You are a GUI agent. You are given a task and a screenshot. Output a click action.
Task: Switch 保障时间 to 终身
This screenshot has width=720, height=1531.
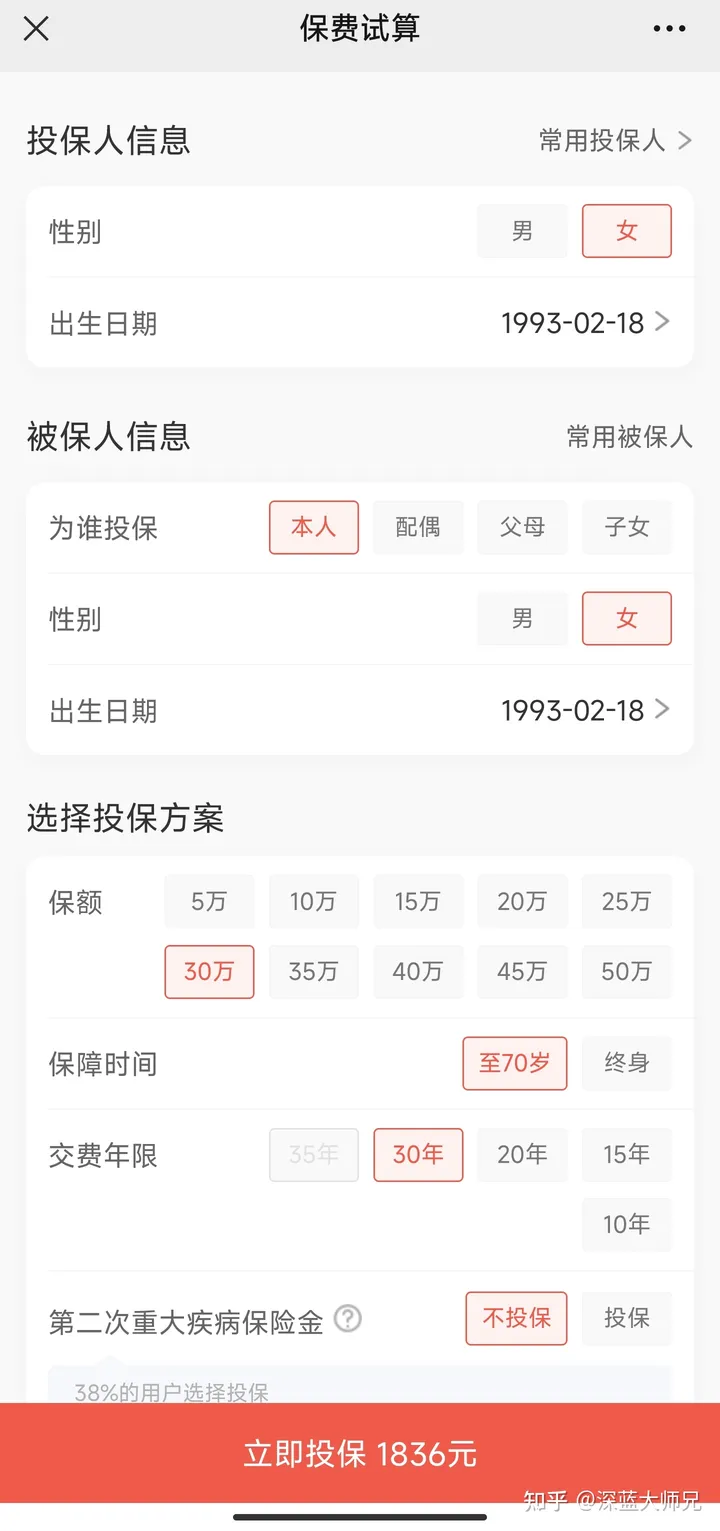click(627, 1063)
